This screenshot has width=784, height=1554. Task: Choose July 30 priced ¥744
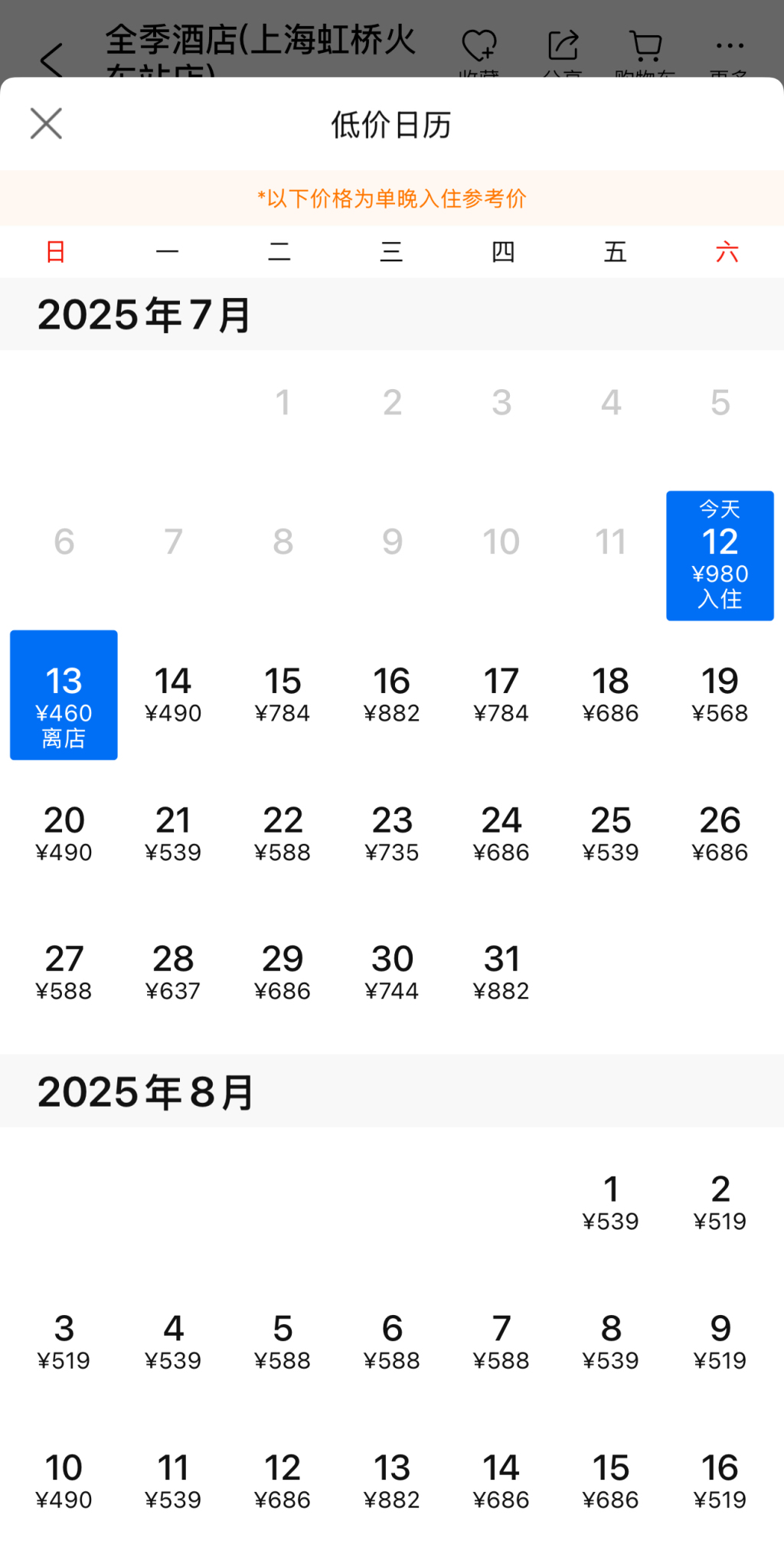pyautogui.click(x=392, y=973)
